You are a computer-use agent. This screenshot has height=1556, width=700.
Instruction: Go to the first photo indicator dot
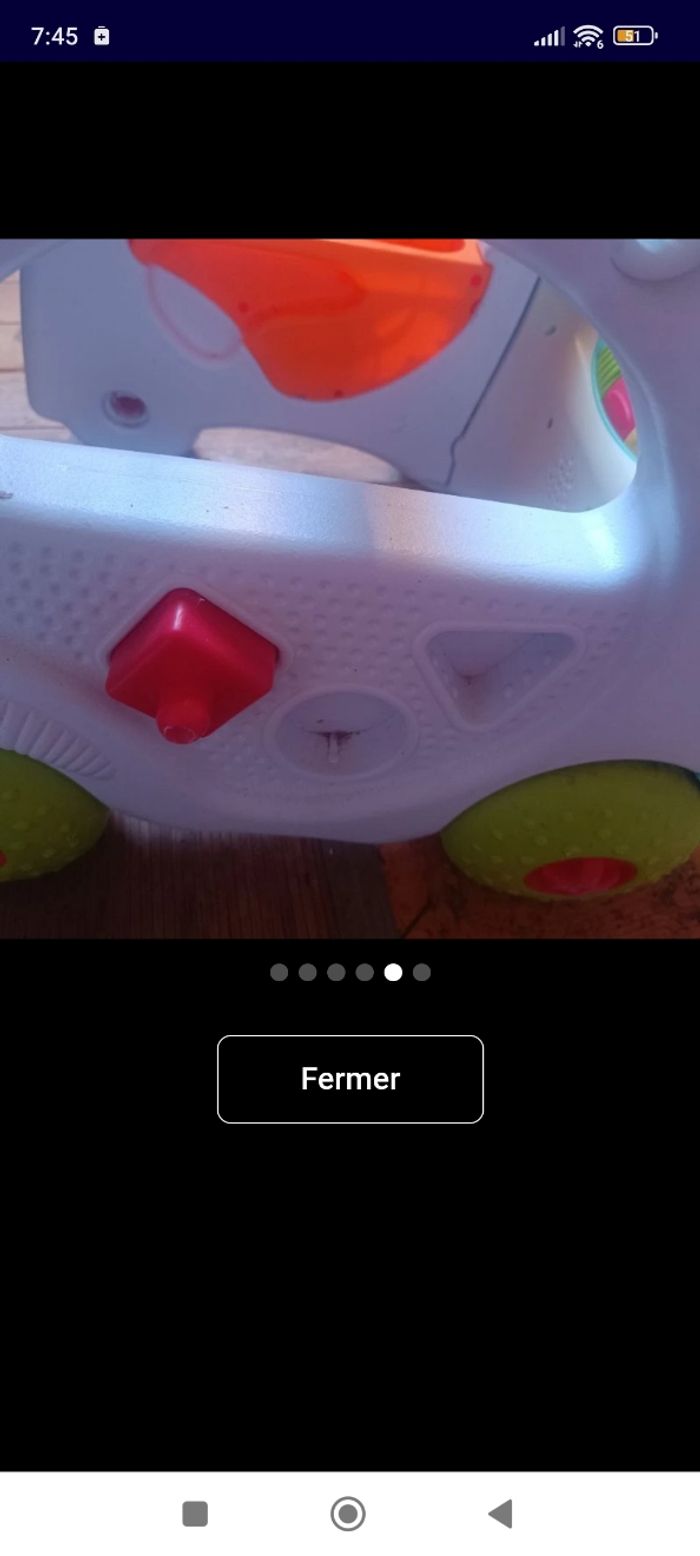pos(279,972)
